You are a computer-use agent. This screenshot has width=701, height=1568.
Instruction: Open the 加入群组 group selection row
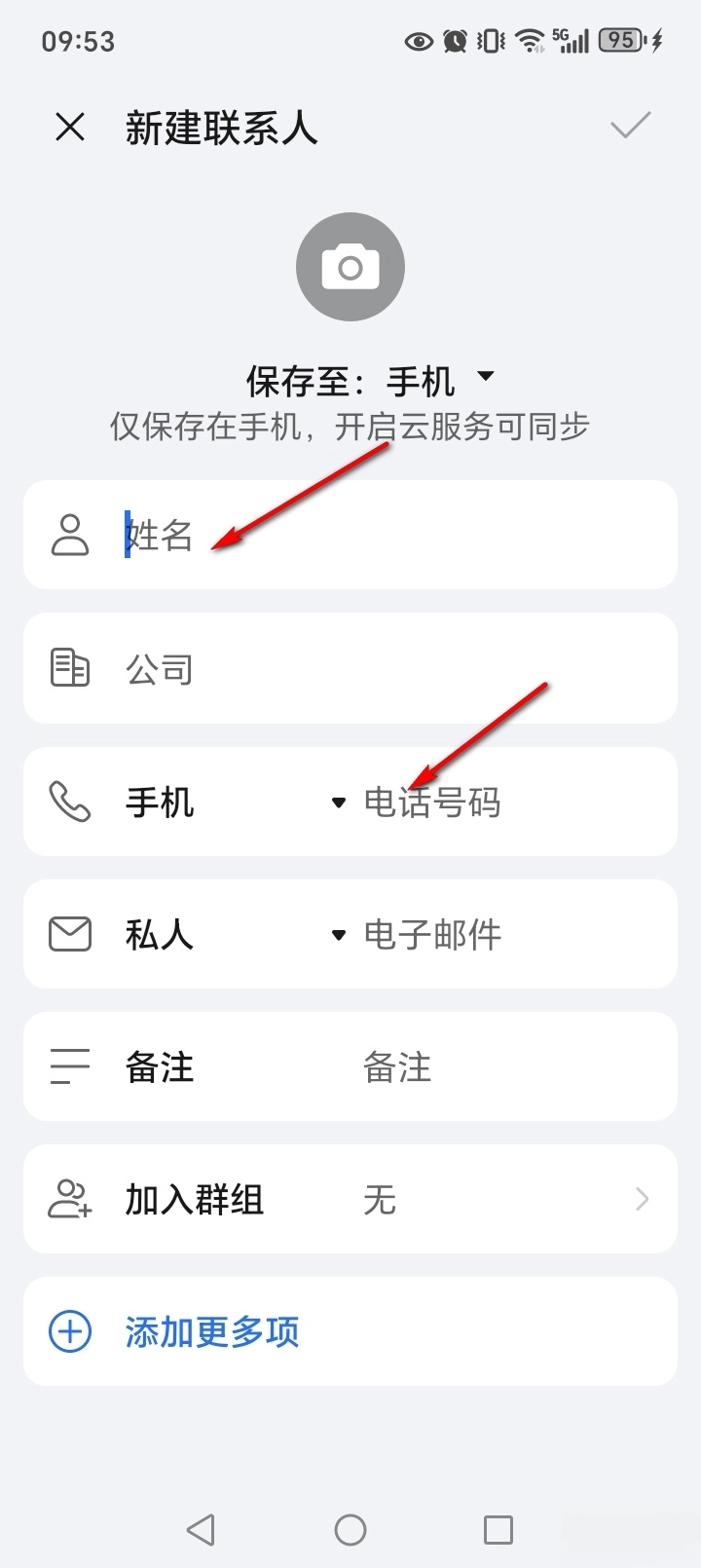[x=350, y=1200]
